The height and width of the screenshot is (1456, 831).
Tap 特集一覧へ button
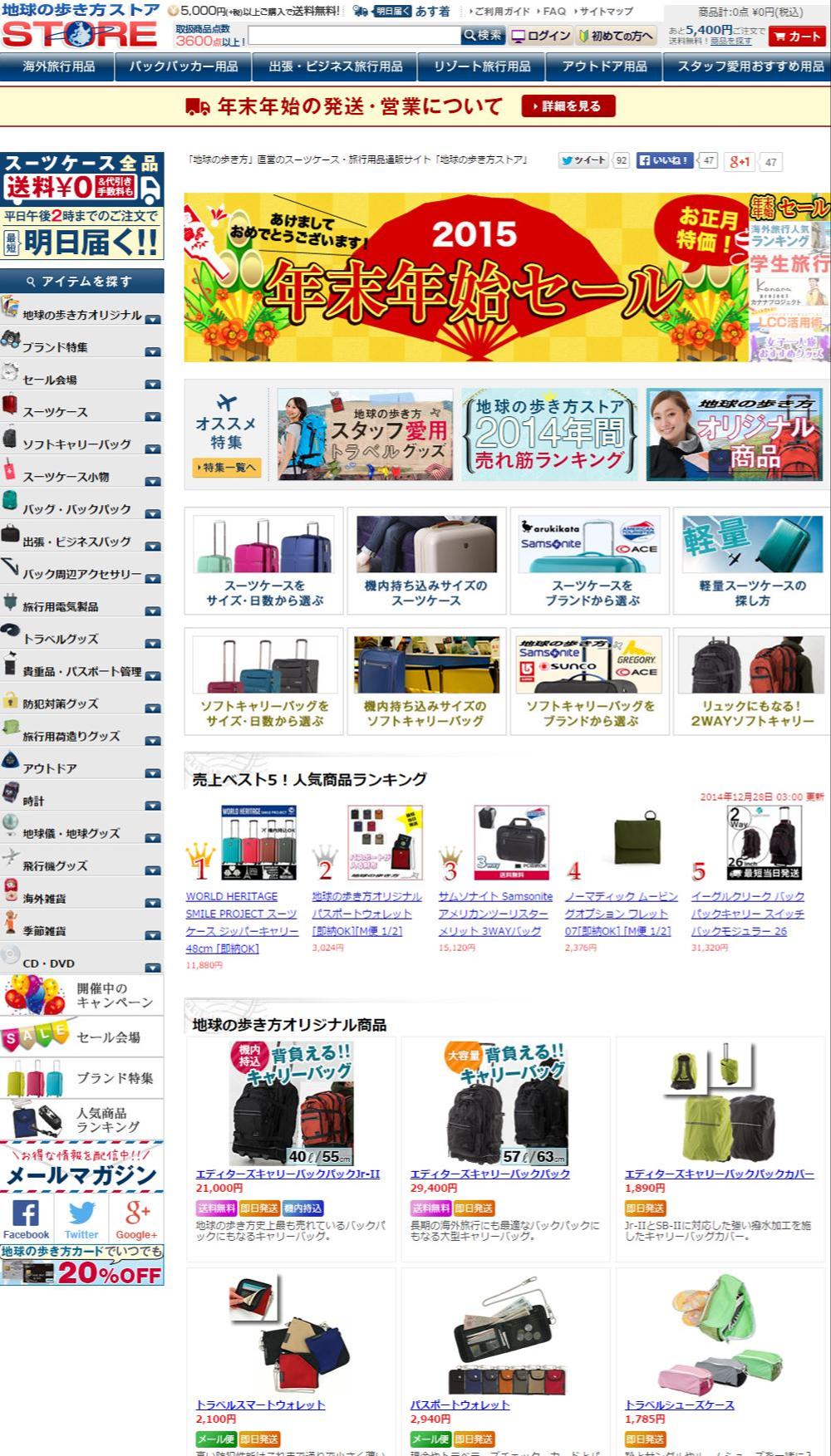[227, 468]
